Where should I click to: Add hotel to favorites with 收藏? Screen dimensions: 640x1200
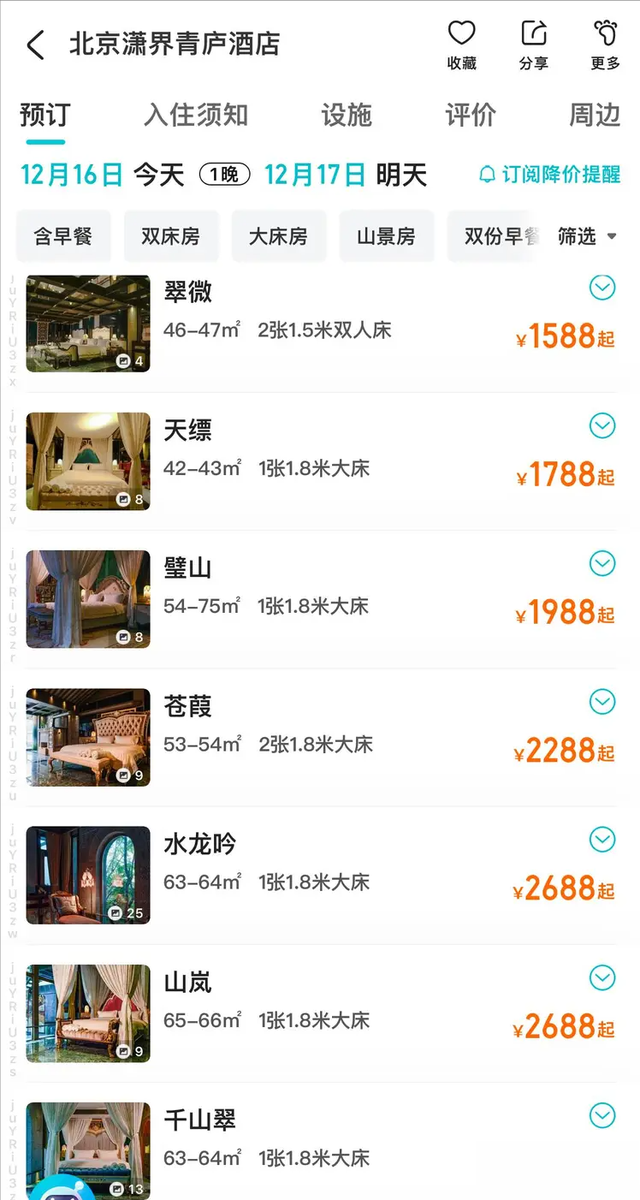[461, 45]
